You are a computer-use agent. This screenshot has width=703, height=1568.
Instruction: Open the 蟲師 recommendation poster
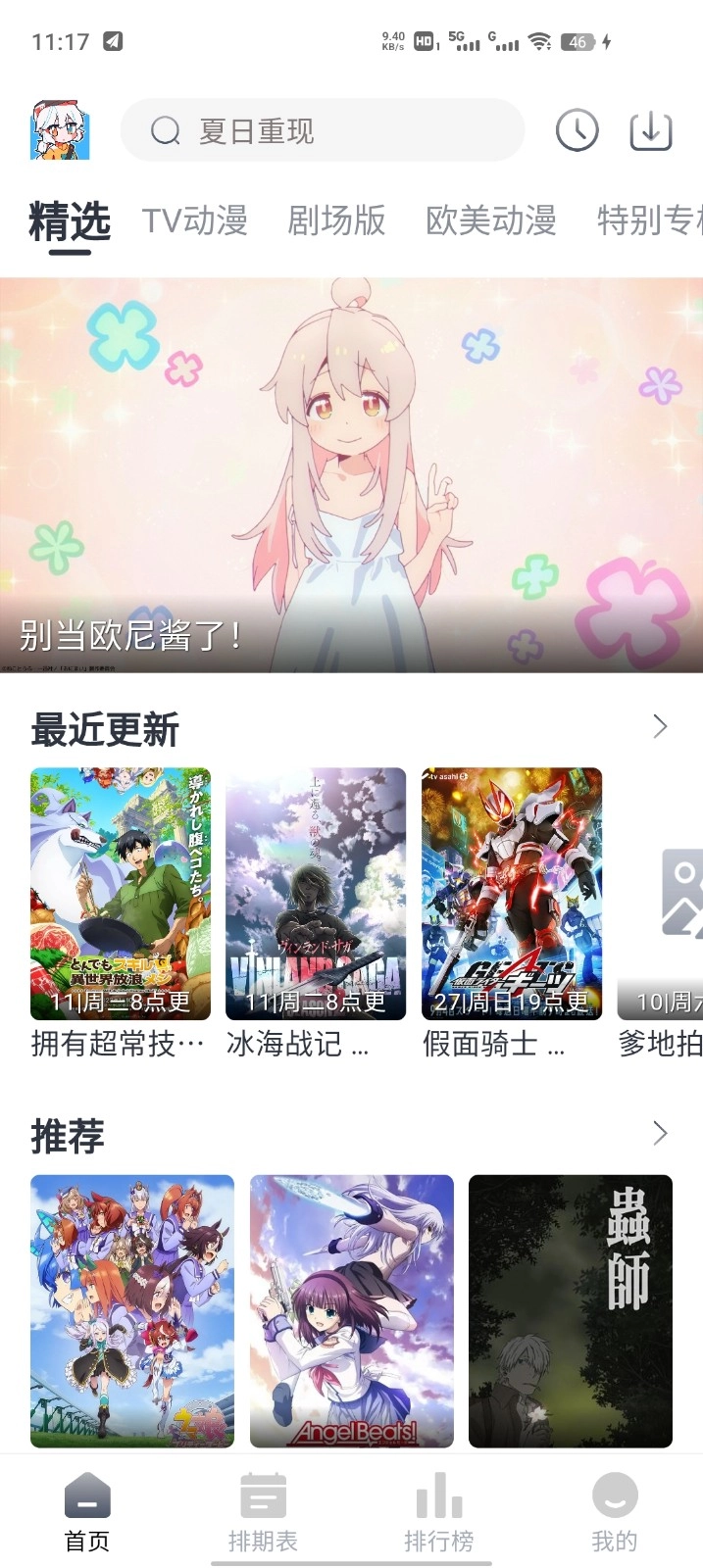coord(570,1310)
